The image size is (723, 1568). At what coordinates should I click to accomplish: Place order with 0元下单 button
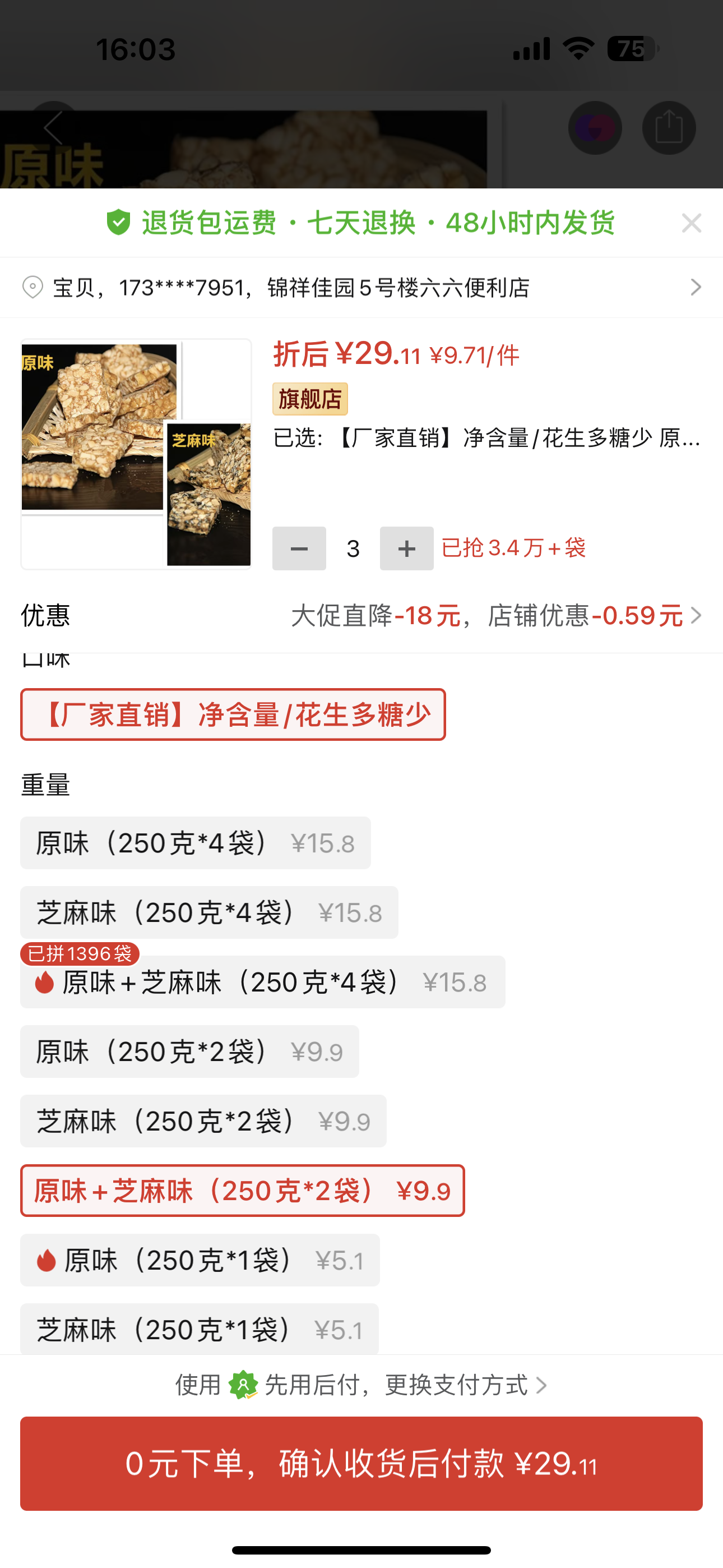361,1463
